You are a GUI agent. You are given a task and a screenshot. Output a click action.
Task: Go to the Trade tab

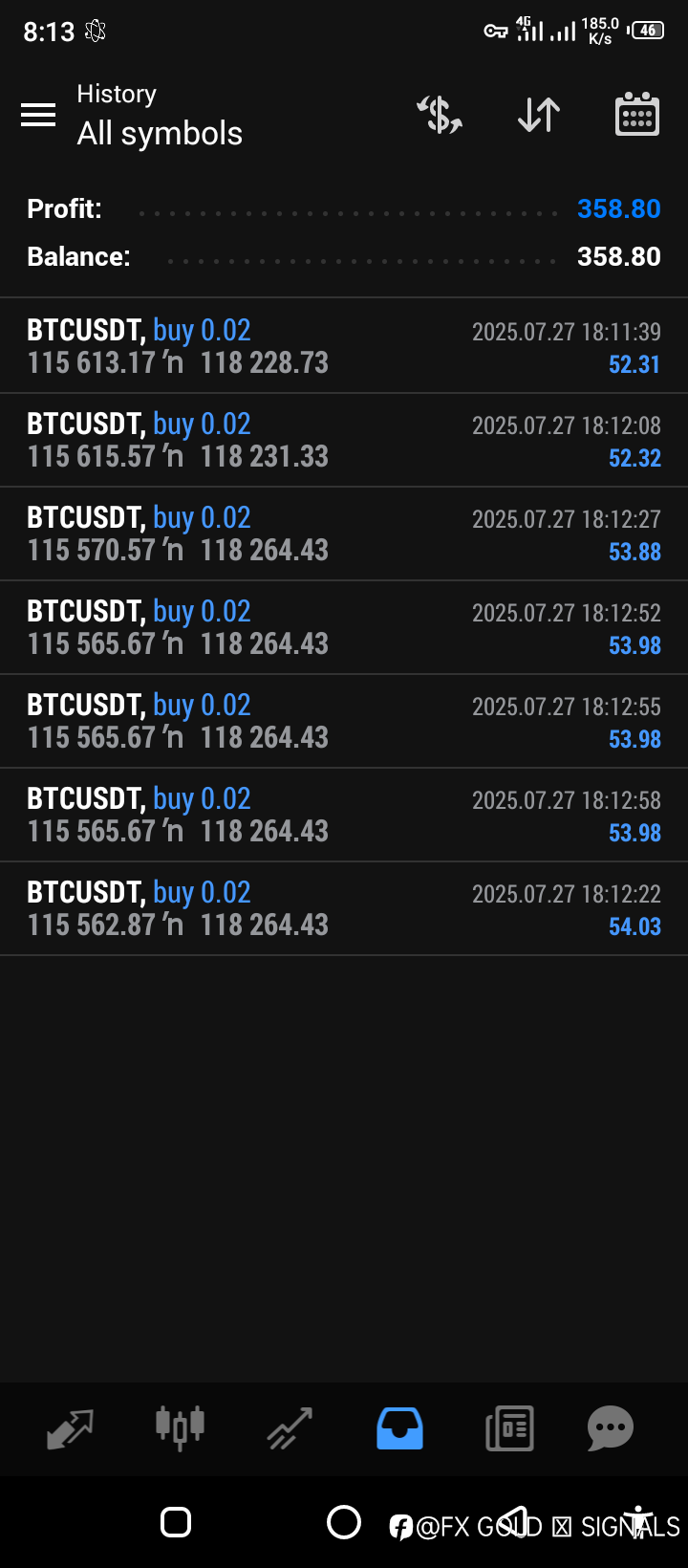tap(290, 1429)
